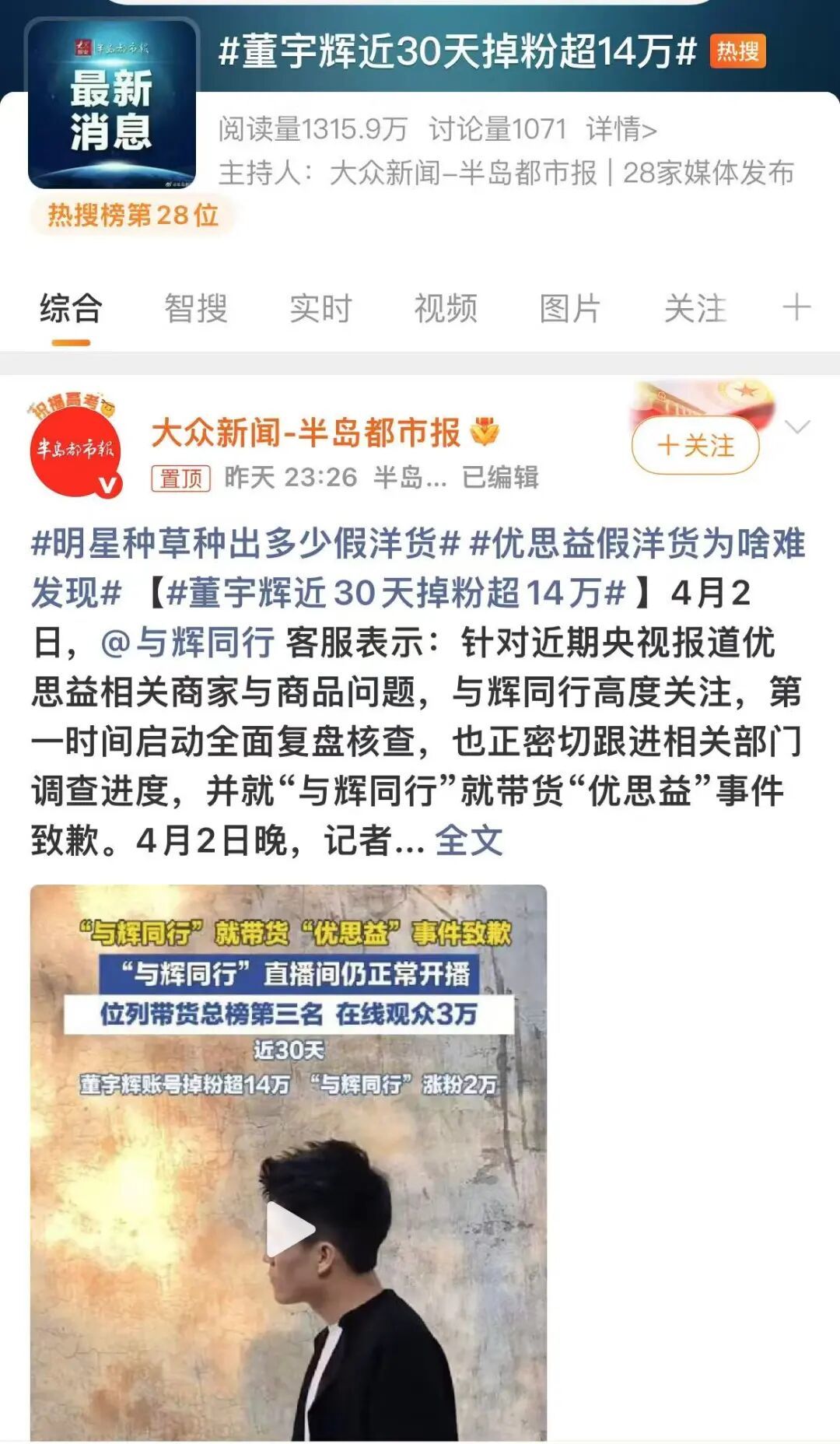Open the 详情 link for topic stats

(621, 129)
